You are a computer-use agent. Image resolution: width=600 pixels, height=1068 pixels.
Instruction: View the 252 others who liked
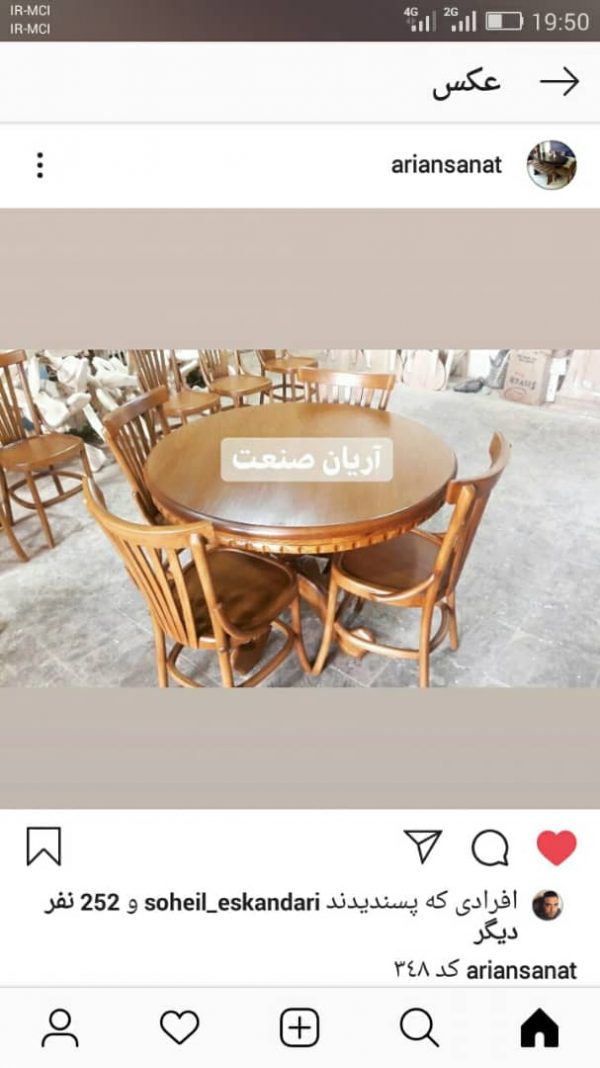tap(80, 904)
